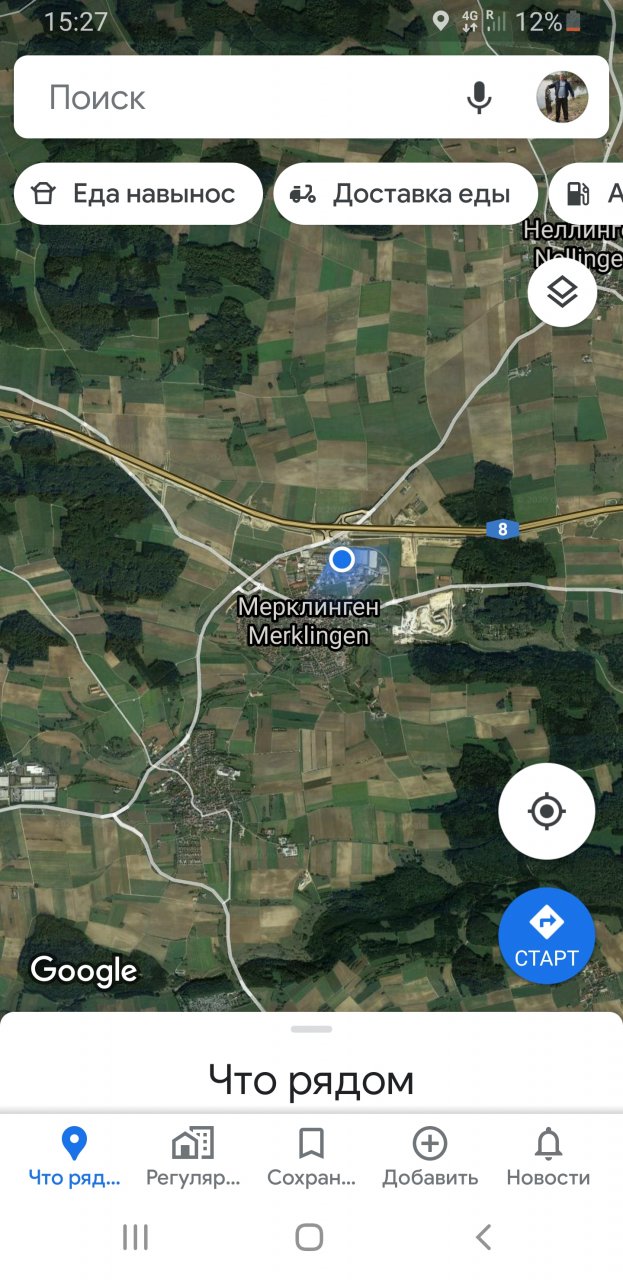Start voice search with the microphone
This screenshot has width=623, height=1280.
[479, 97]
